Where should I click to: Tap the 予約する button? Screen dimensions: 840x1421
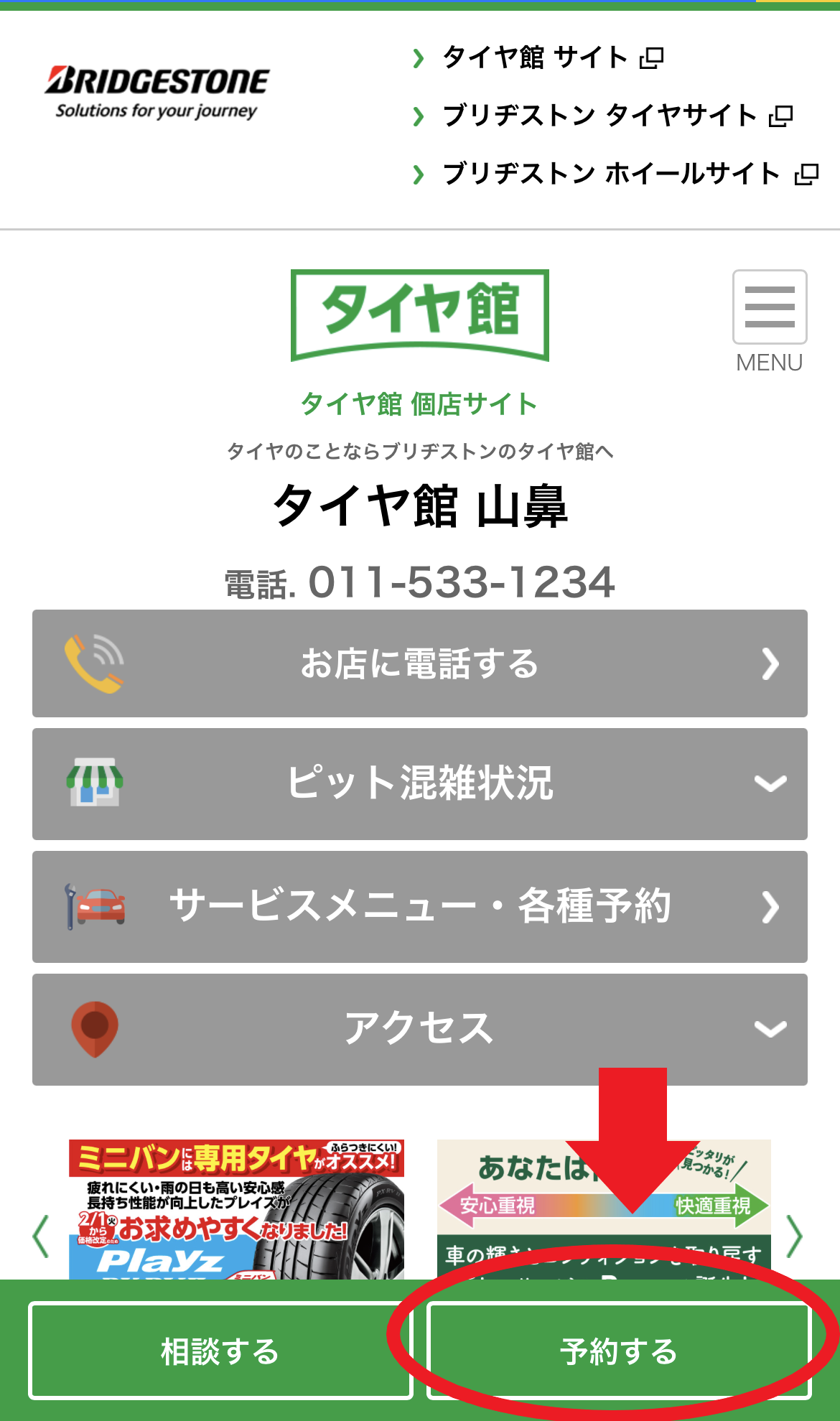(618, 1351)
